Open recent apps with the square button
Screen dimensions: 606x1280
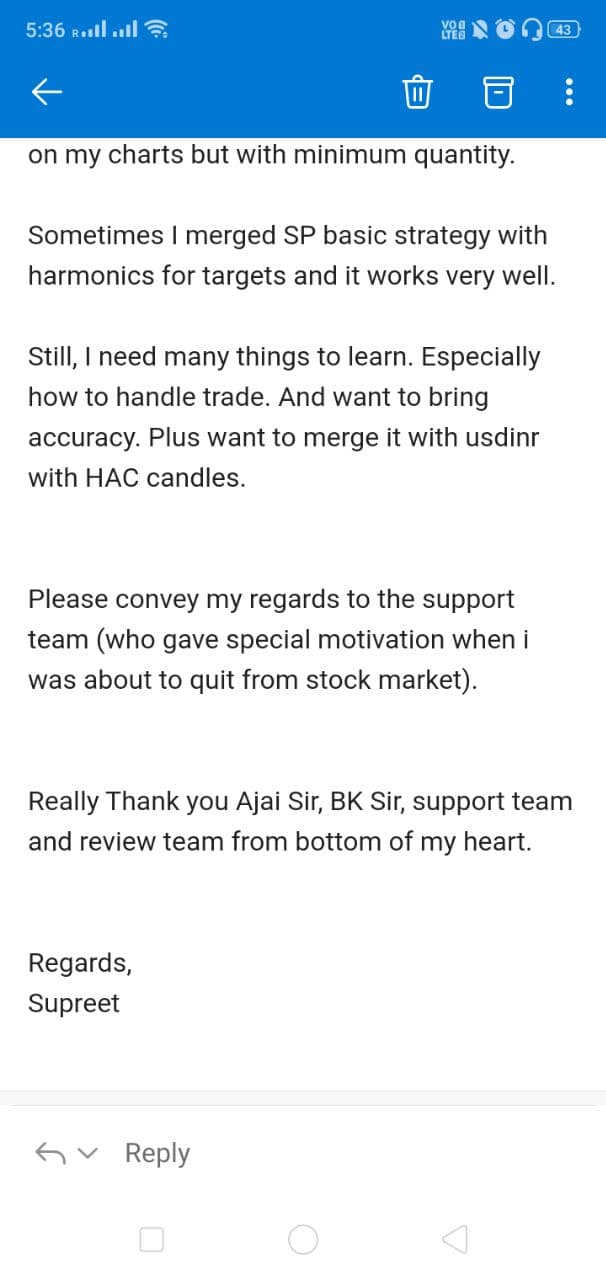click(x=152, y=1240)
